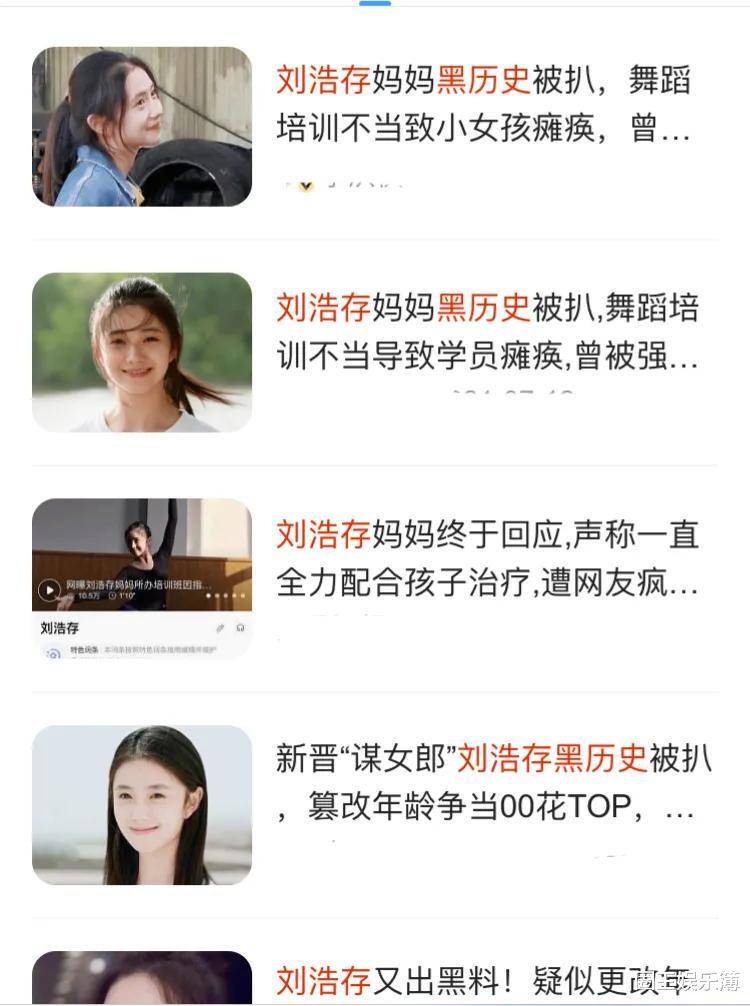Tap the audio listen icon next to the edit pencil
750x1006 pixels.
240,628
